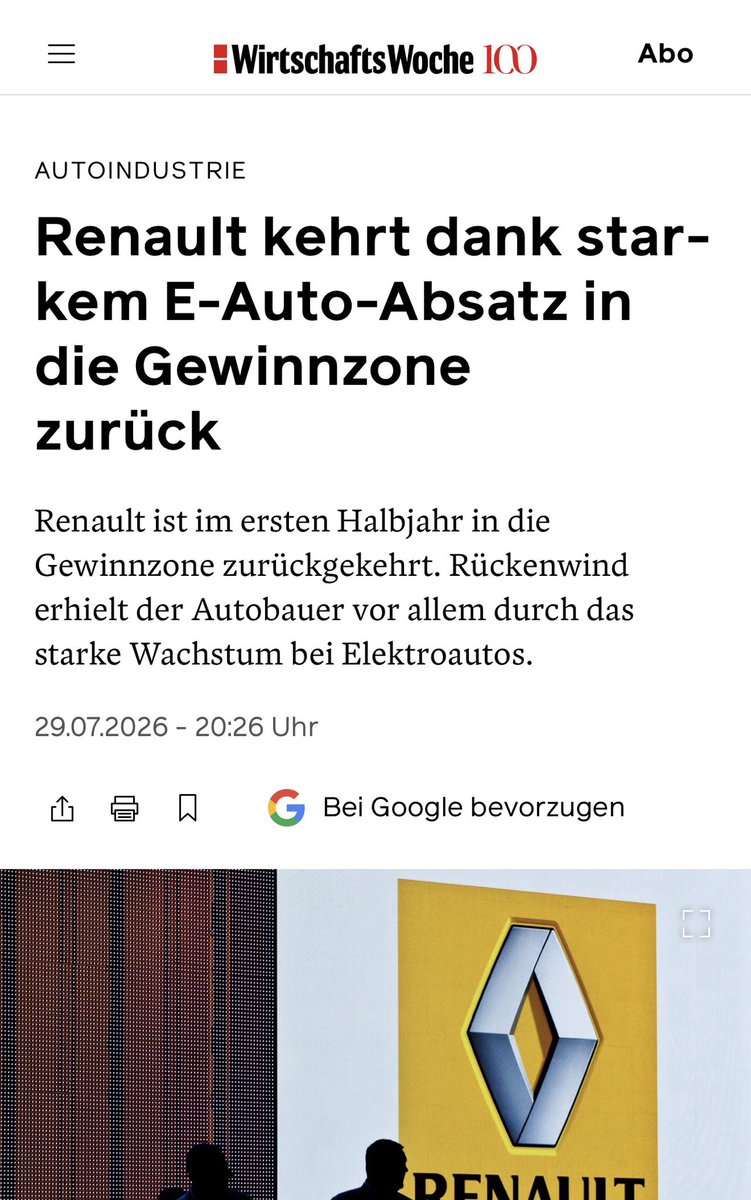Go to WirtschaftsWoche home via the logo
Screen dimensions: 751x1200
point(375,58)
